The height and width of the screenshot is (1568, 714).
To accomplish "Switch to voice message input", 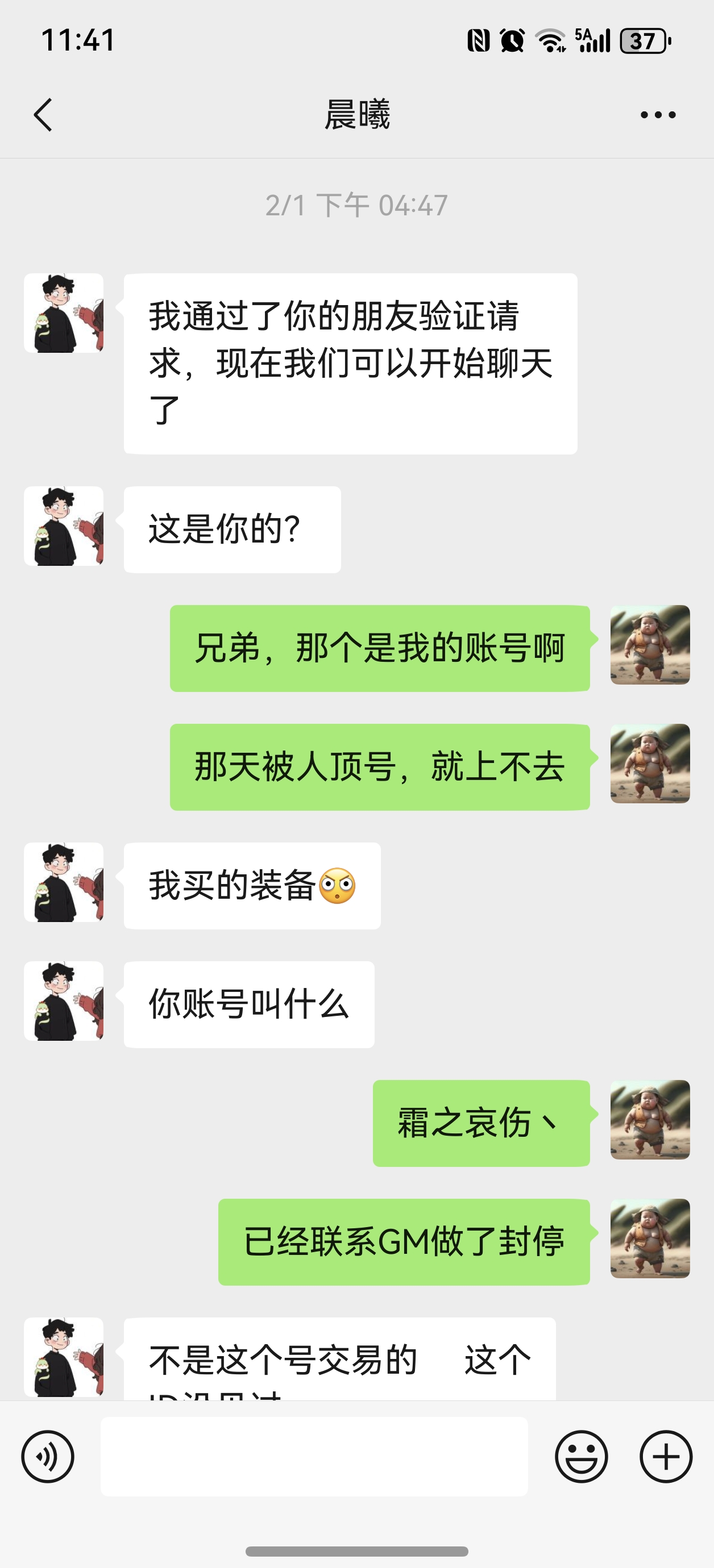I will point(48,1457).
